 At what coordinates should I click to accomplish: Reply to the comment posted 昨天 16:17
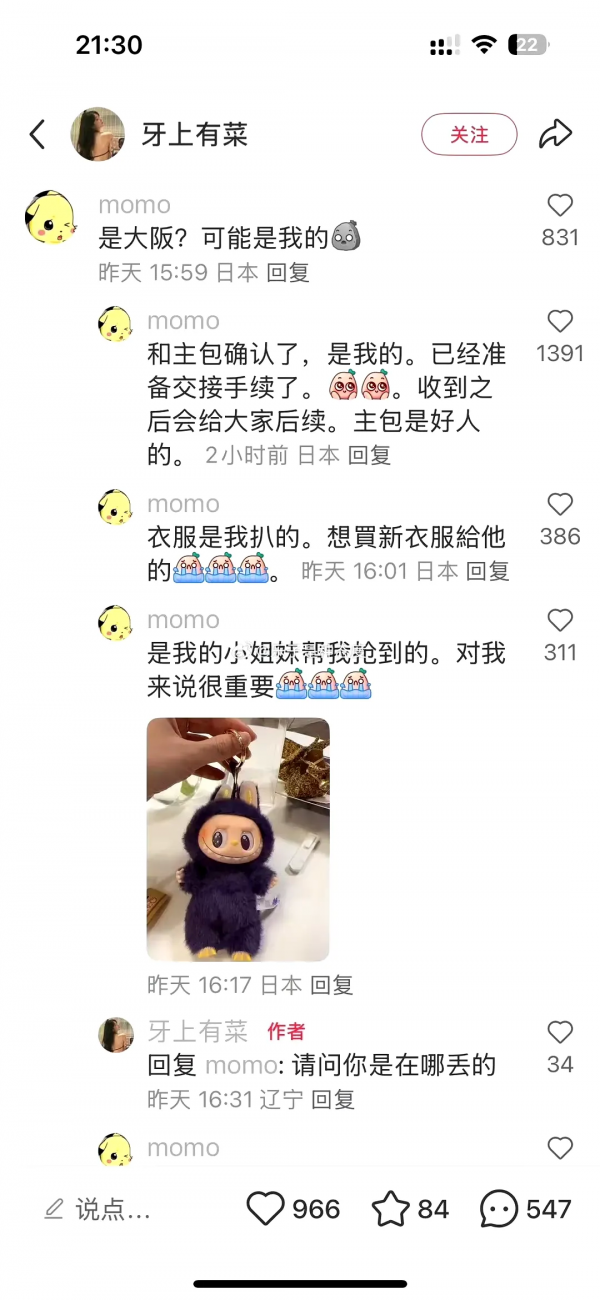332,985
